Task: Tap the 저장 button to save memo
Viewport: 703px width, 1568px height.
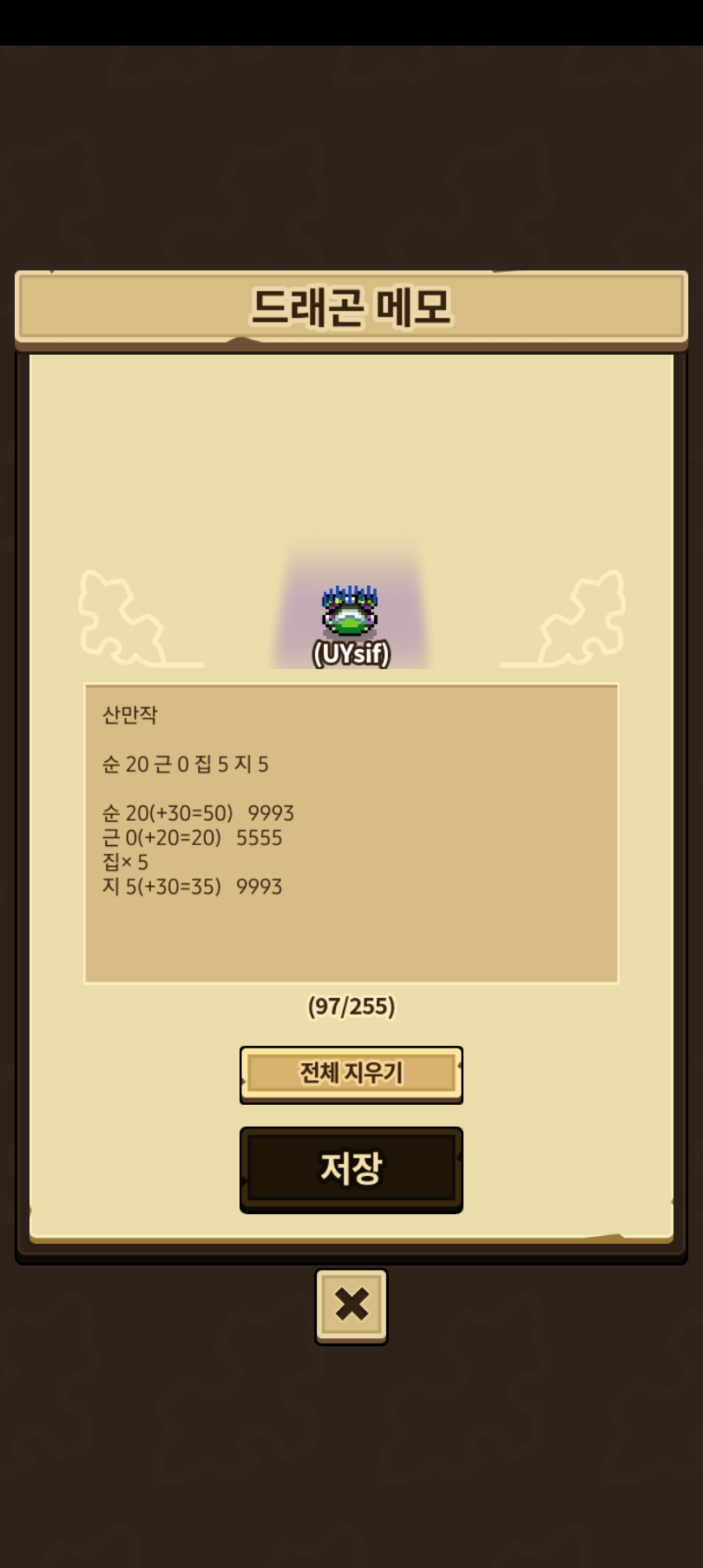Action: tap(351, 1169)
